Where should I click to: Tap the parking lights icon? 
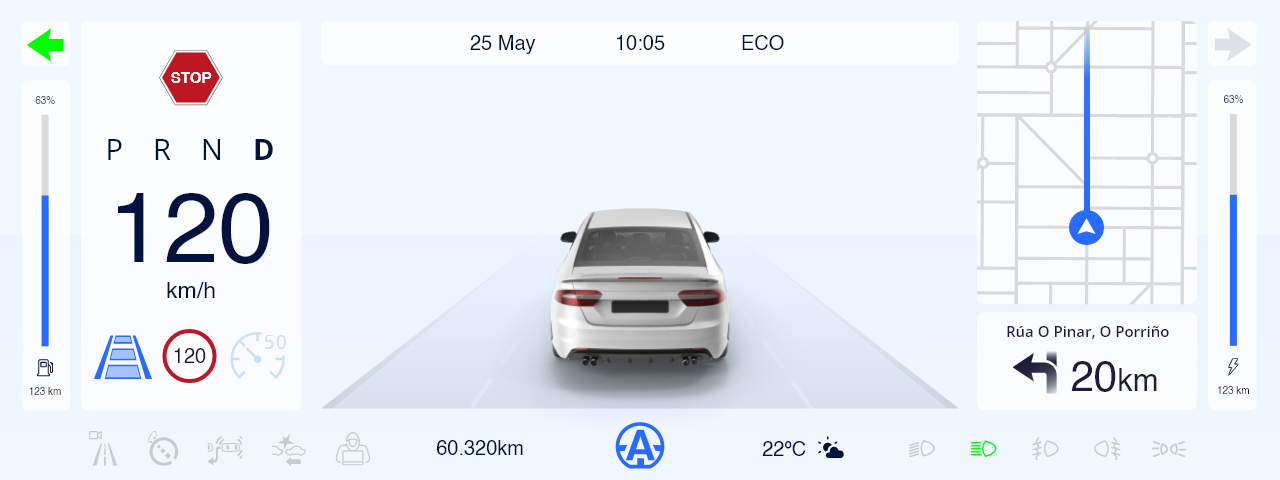point(1169,449)
